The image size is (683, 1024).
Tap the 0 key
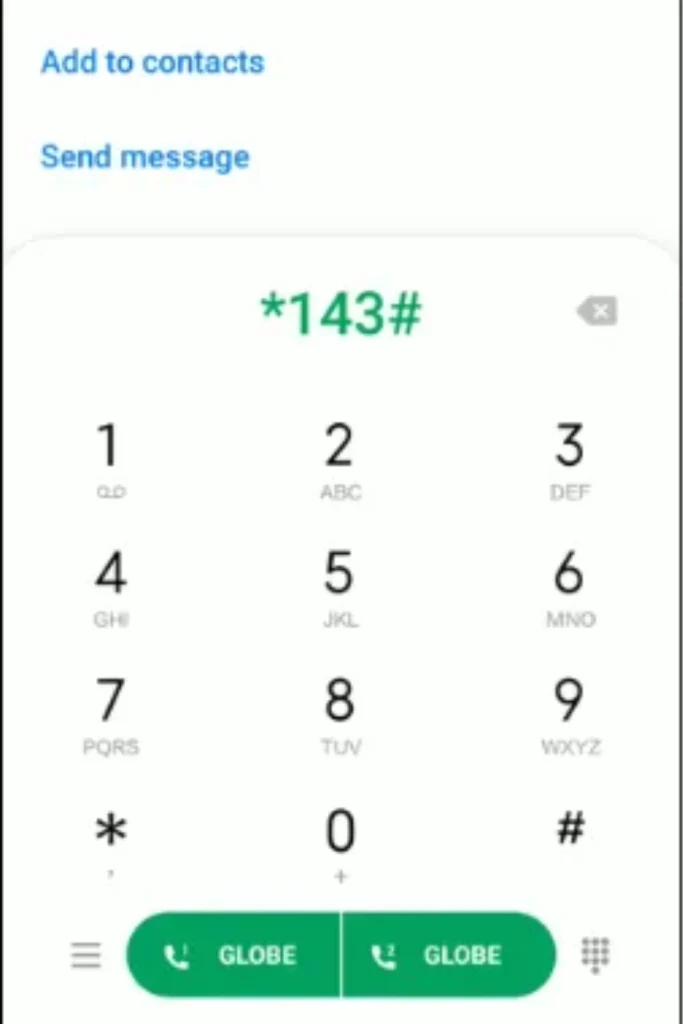pyautogui.click(x=340, y=840)
